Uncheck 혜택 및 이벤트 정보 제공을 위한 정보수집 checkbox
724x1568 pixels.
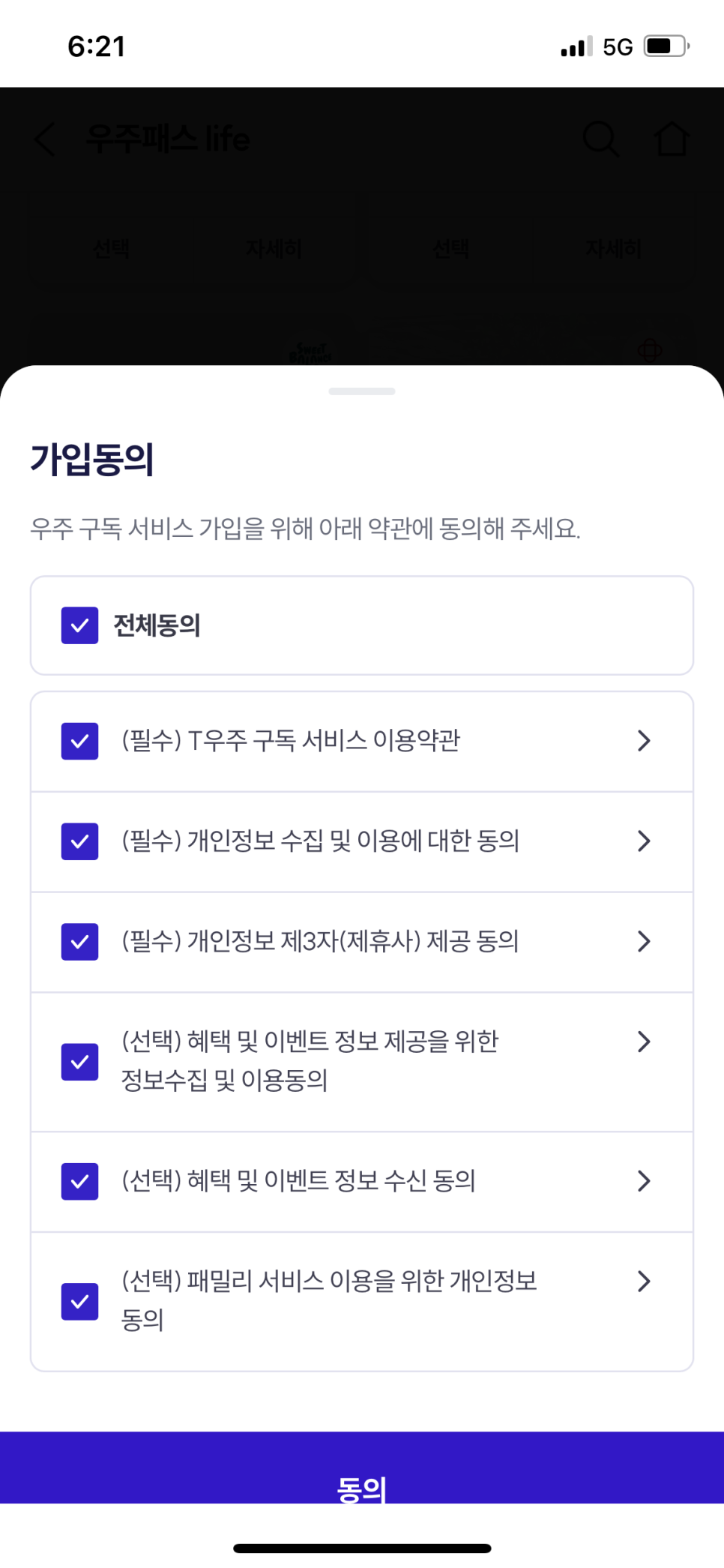[79, 1062]
